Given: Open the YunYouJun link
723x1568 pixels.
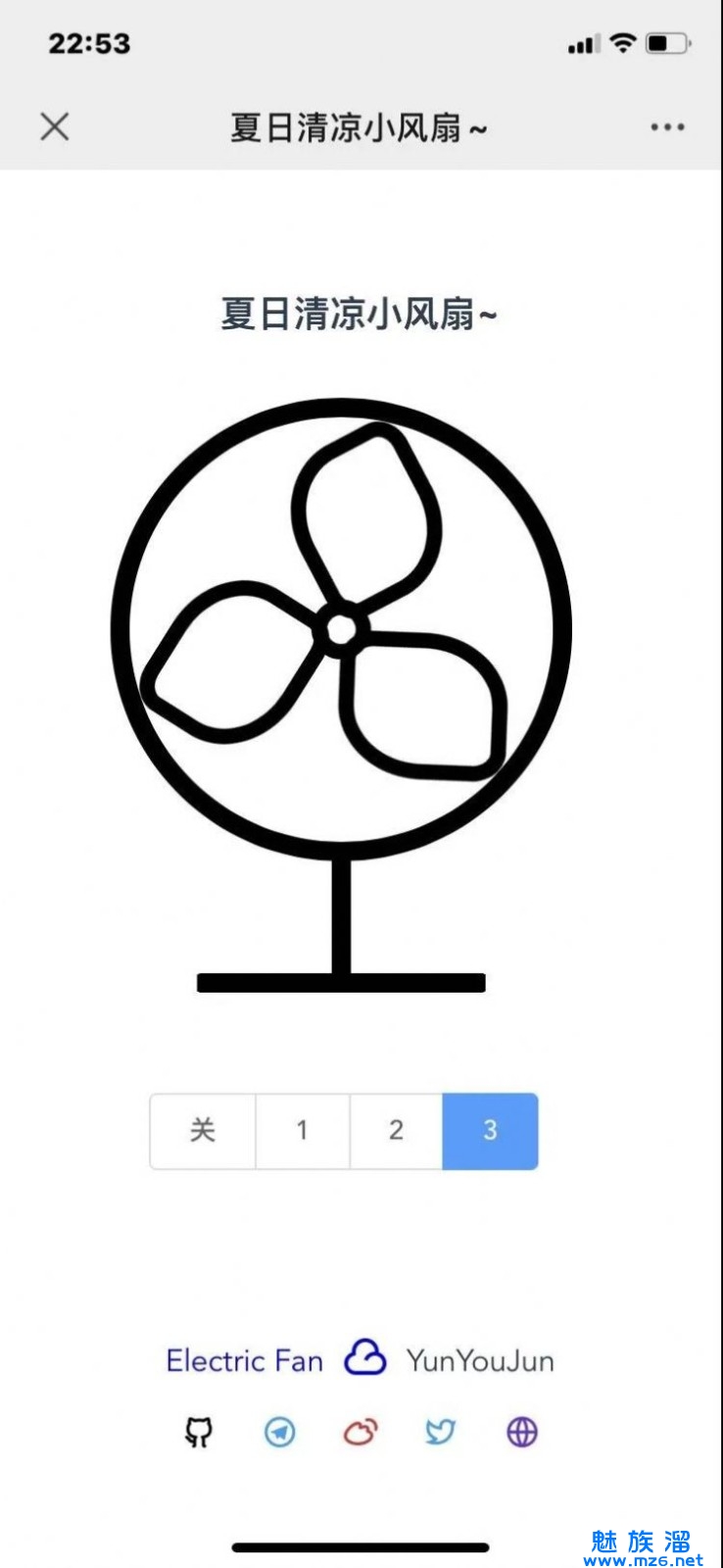Looking at the screenshot, I should [480, 1360].
